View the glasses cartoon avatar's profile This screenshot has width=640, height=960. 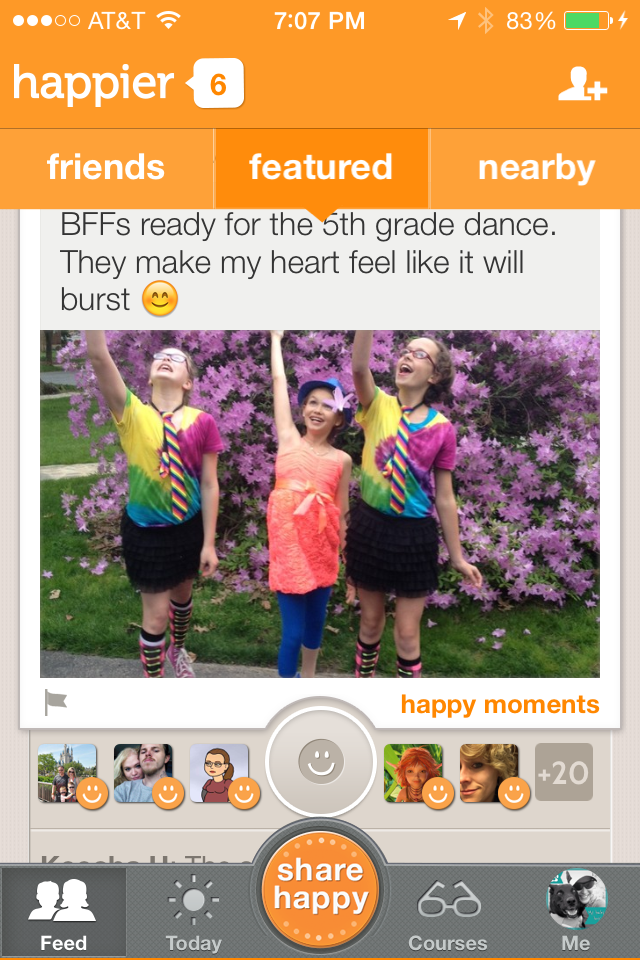pyautogui.click(x=219, y=773)
